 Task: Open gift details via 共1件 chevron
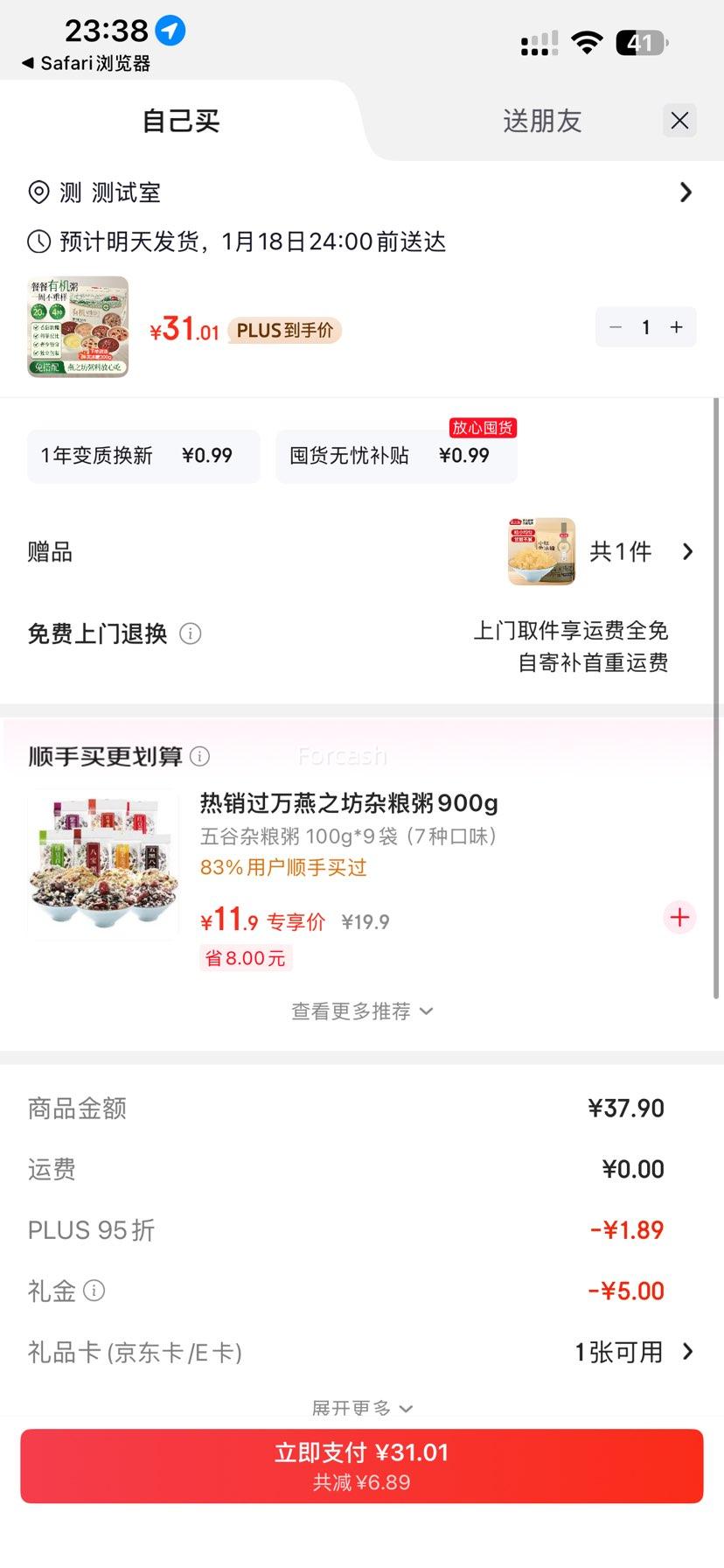pyautogui.click(x=687, y=551)
